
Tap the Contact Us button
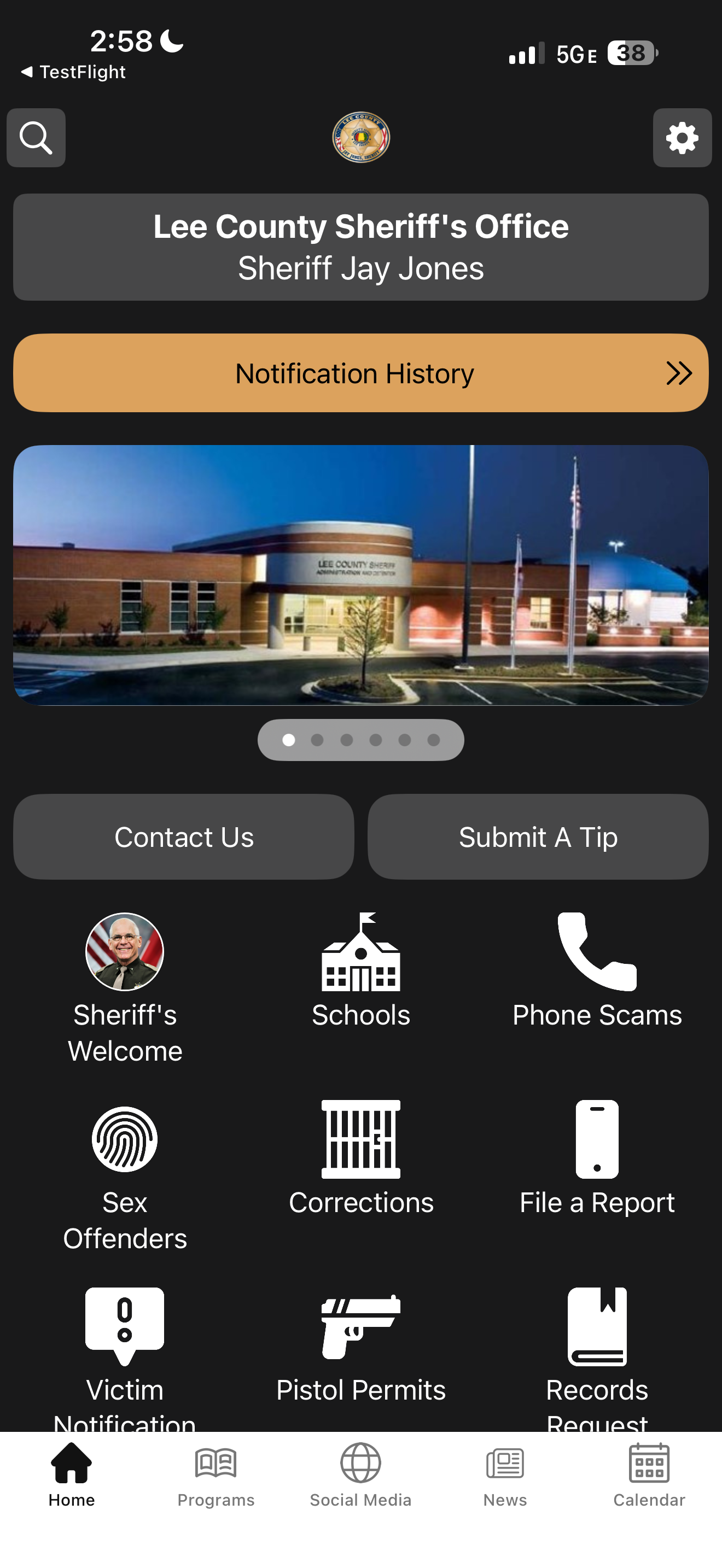point(183,836)
